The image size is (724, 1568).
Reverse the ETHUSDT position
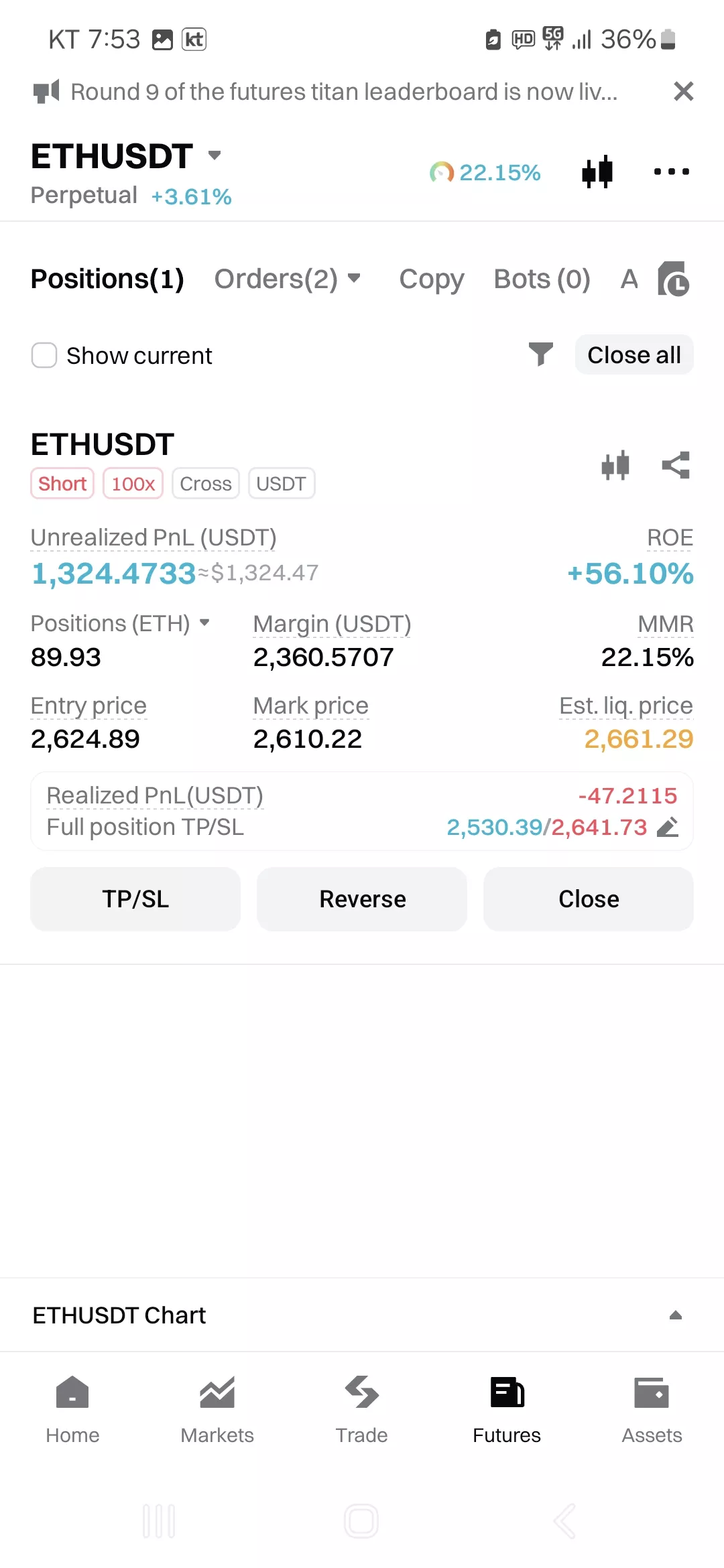[x=362, y=899]
